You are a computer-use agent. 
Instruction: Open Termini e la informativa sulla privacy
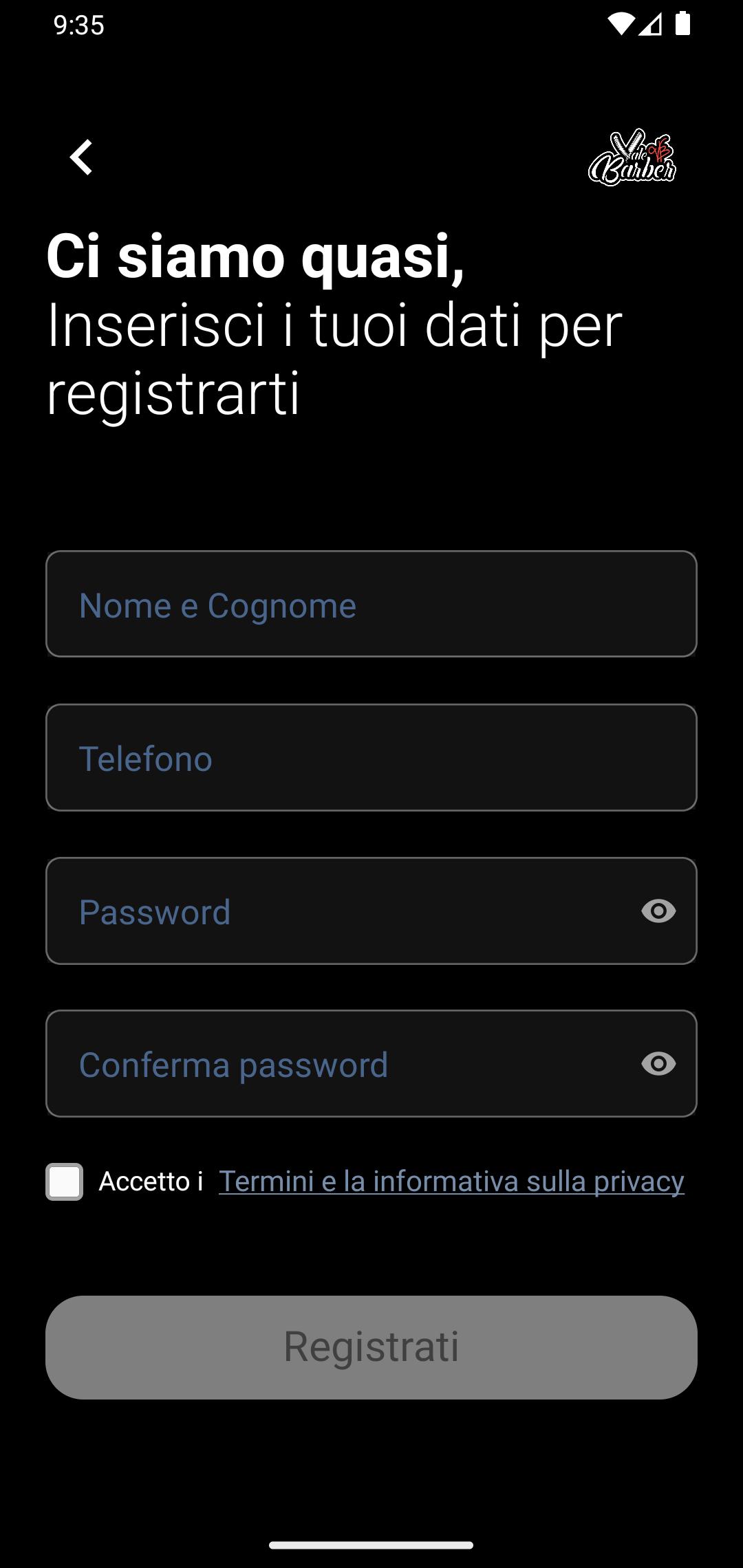tap(451, 1182)
